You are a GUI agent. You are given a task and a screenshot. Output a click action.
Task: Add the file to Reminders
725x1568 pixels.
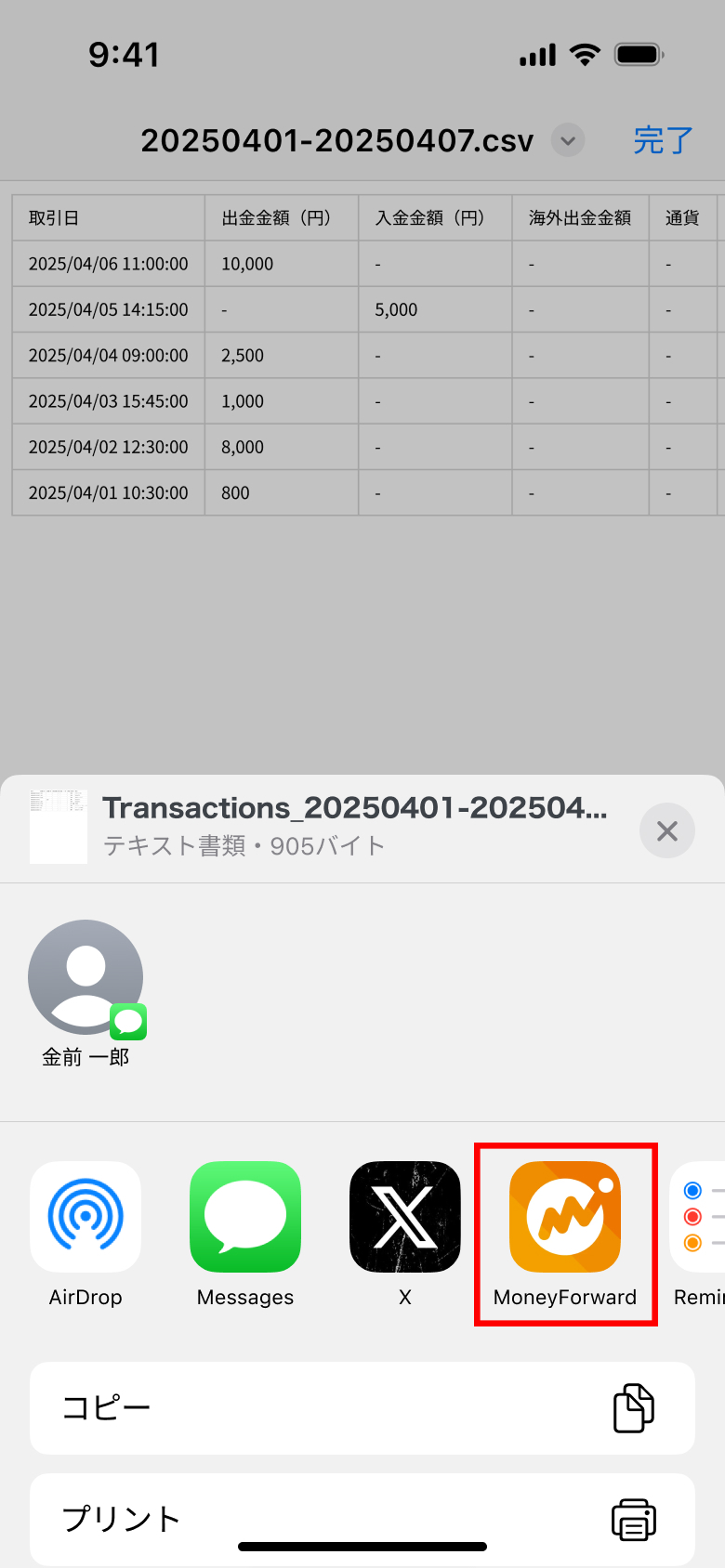[699, 1217]
